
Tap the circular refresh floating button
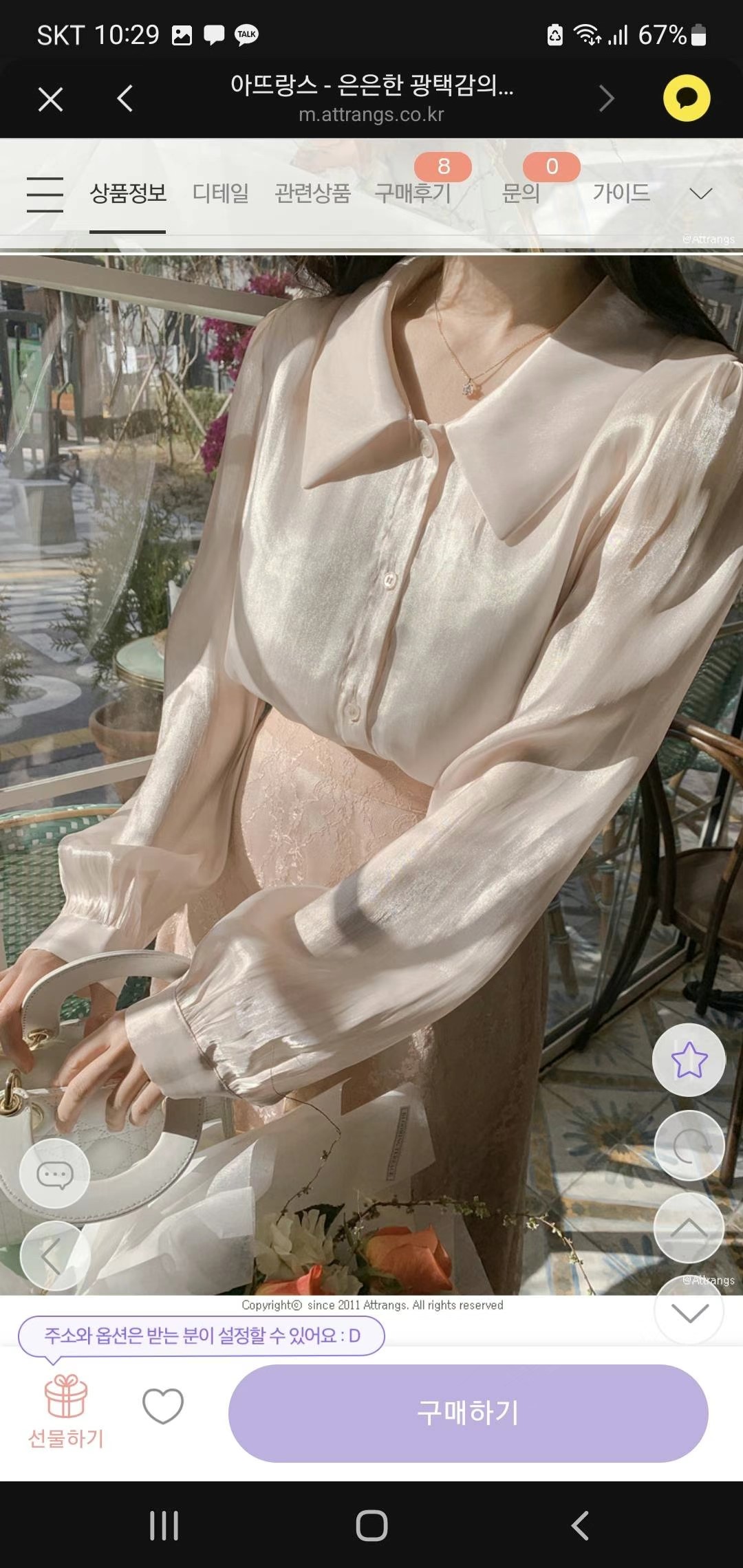(689, 1145)
